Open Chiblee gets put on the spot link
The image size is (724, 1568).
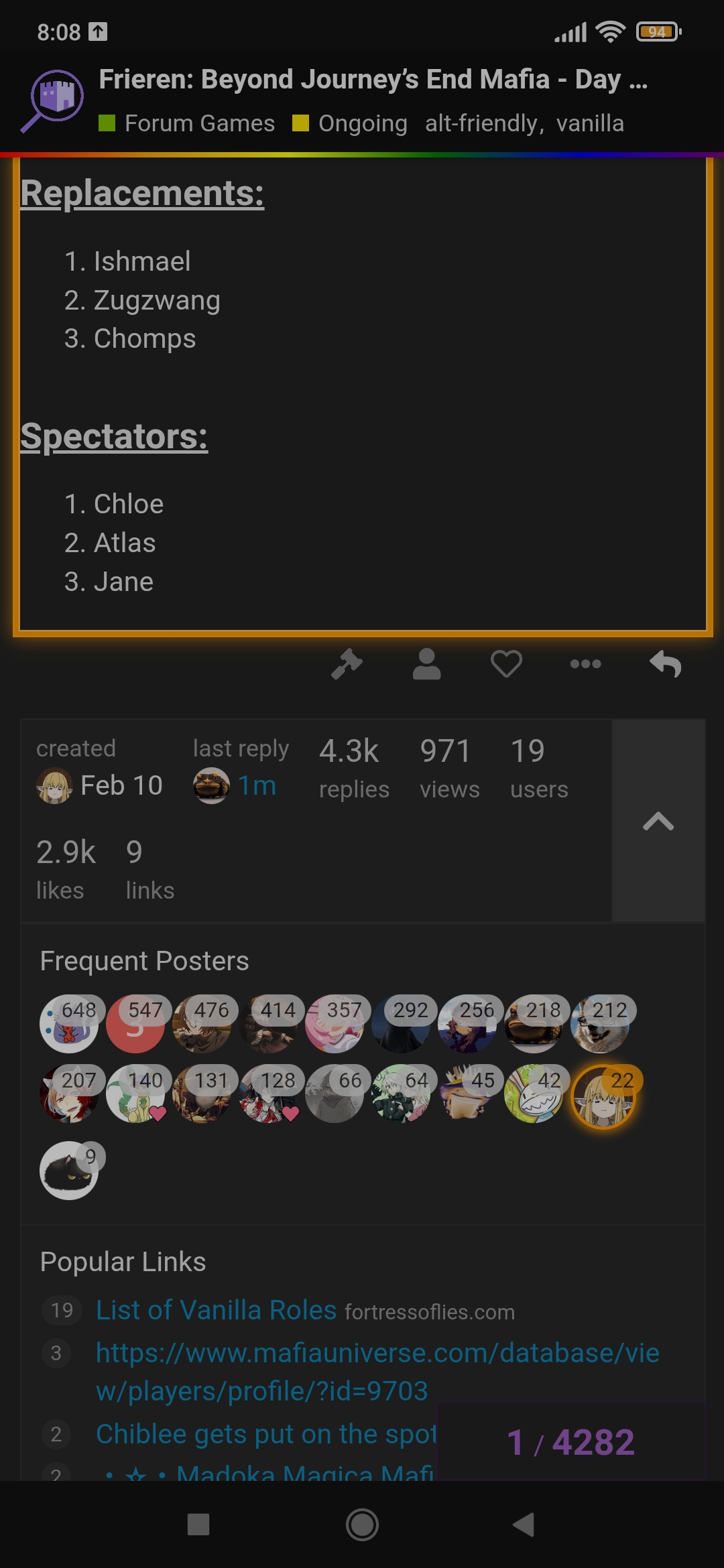tap(265, 1434)
